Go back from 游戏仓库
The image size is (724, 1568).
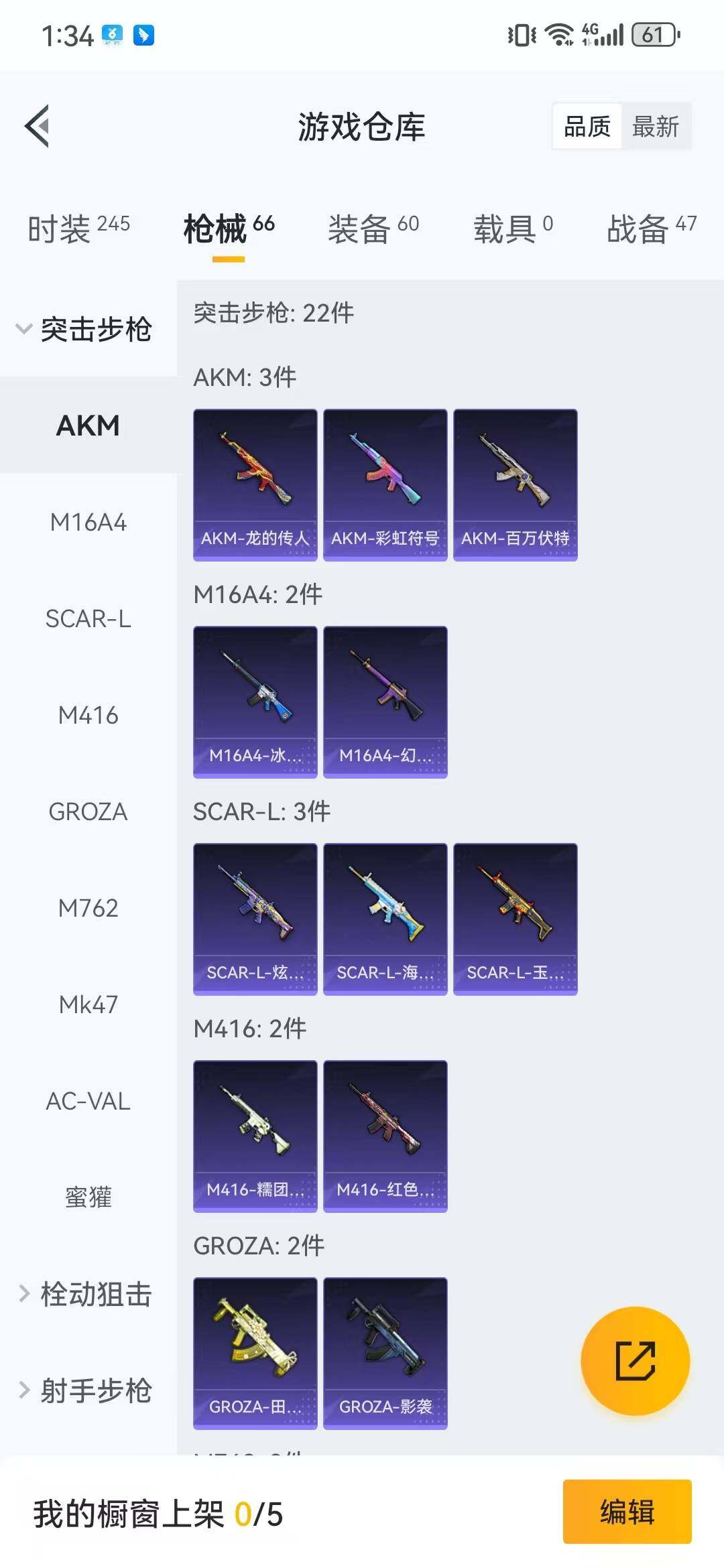(x=38, y=126)
